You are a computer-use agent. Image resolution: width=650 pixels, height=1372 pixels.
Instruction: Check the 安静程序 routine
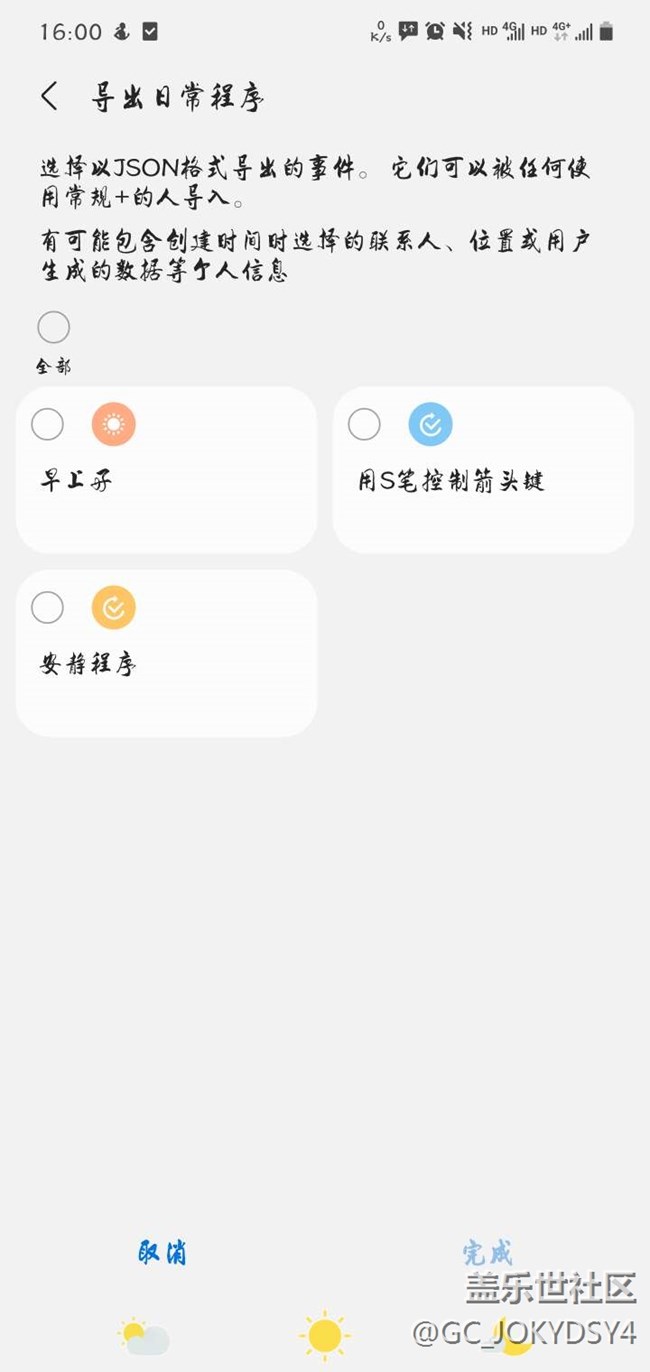[x=48, y=607]
